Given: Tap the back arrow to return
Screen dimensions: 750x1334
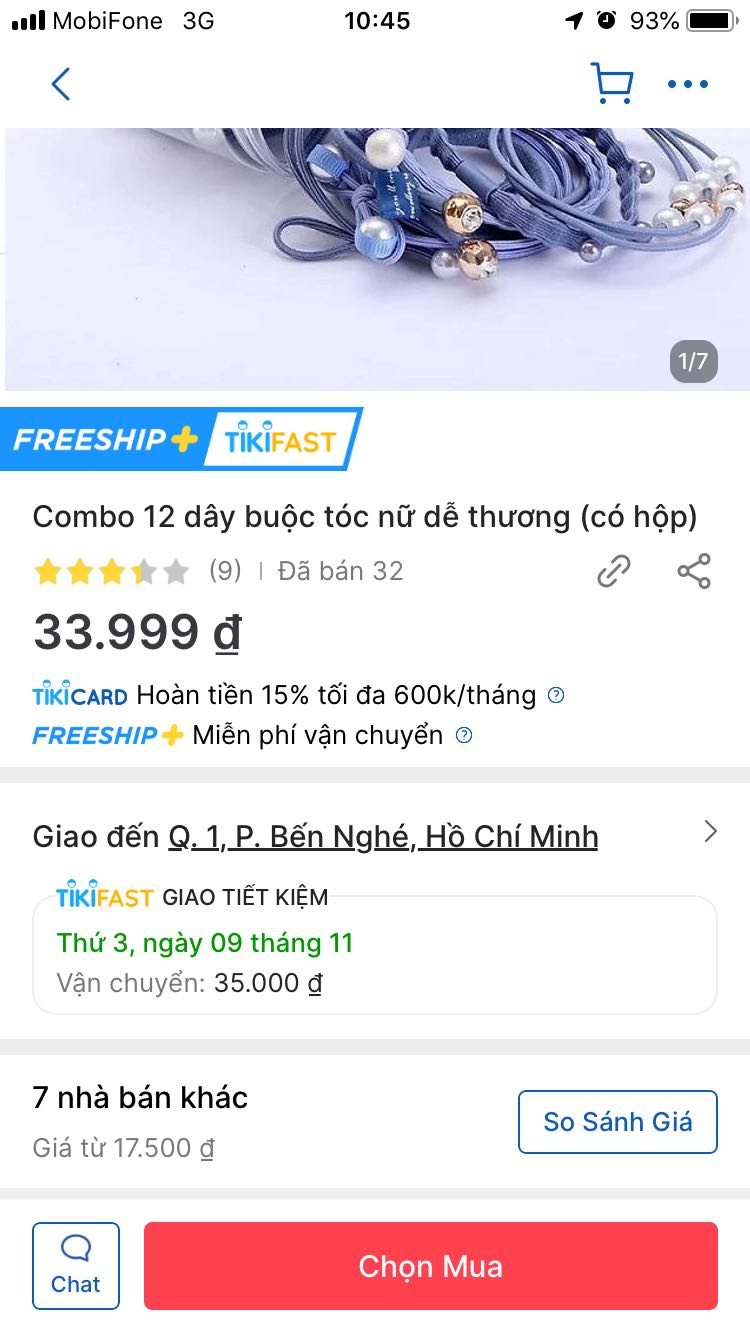Looking at the screenshot, I should (x=60, y=84).
